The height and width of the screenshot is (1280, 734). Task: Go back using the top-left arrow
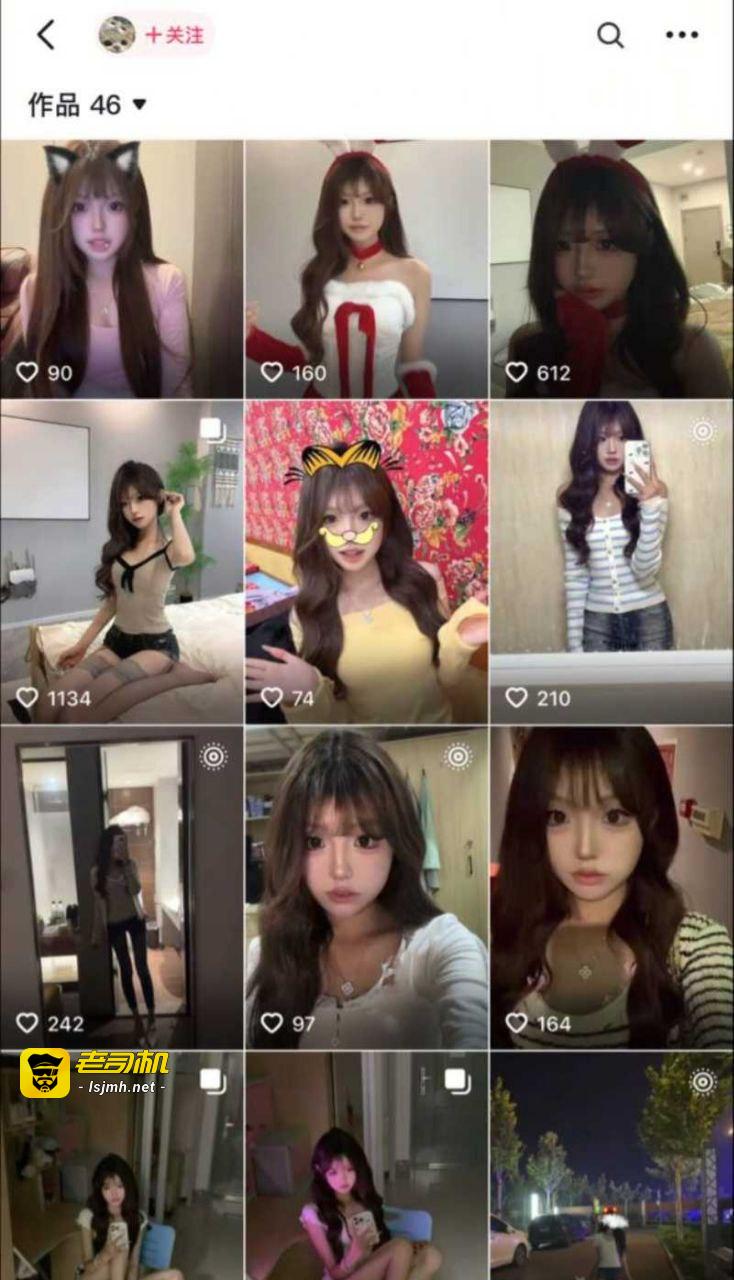[46, 35]
